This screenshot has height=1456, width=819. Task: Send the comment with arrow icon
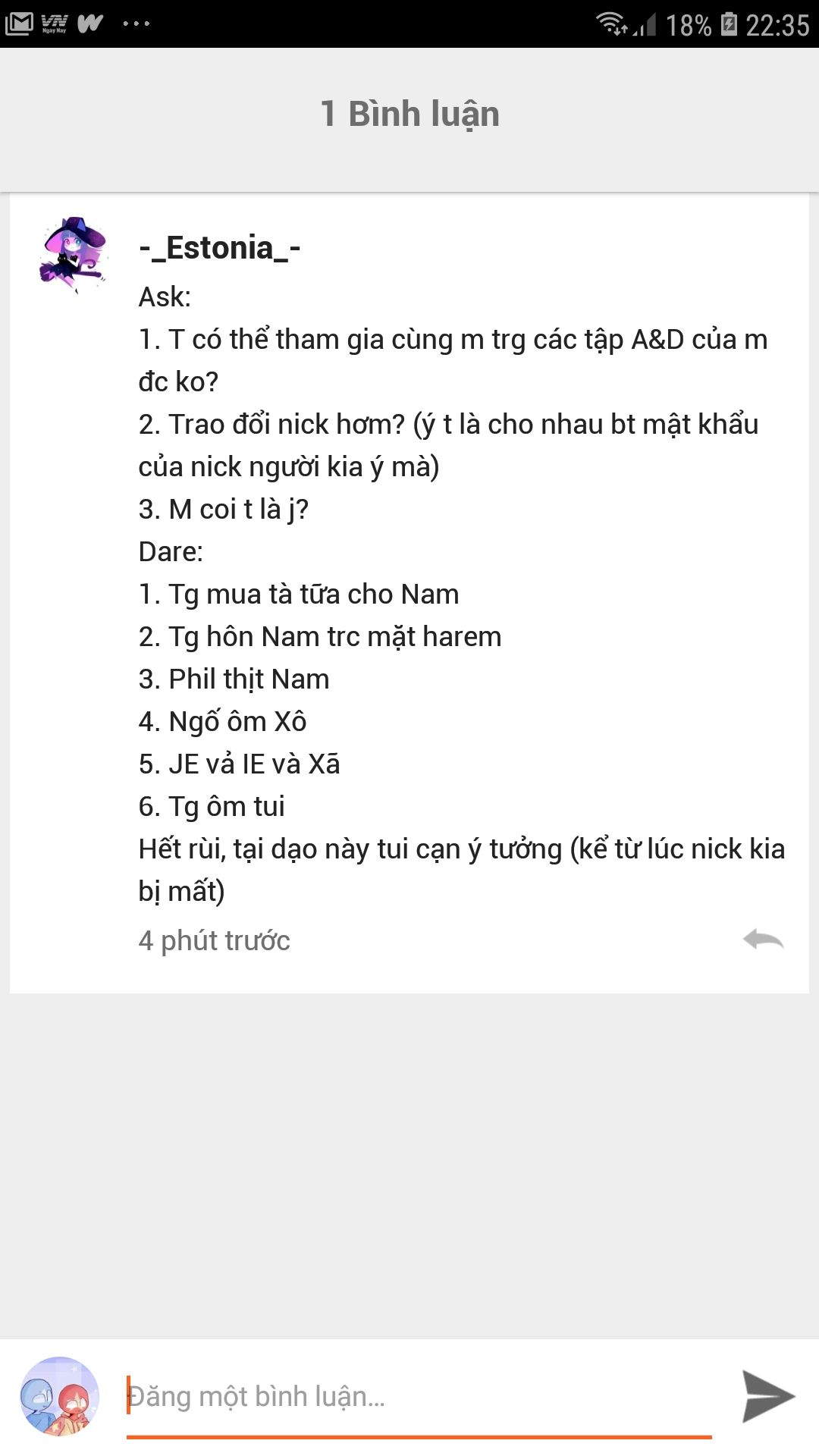click(x=767, y=1396)
